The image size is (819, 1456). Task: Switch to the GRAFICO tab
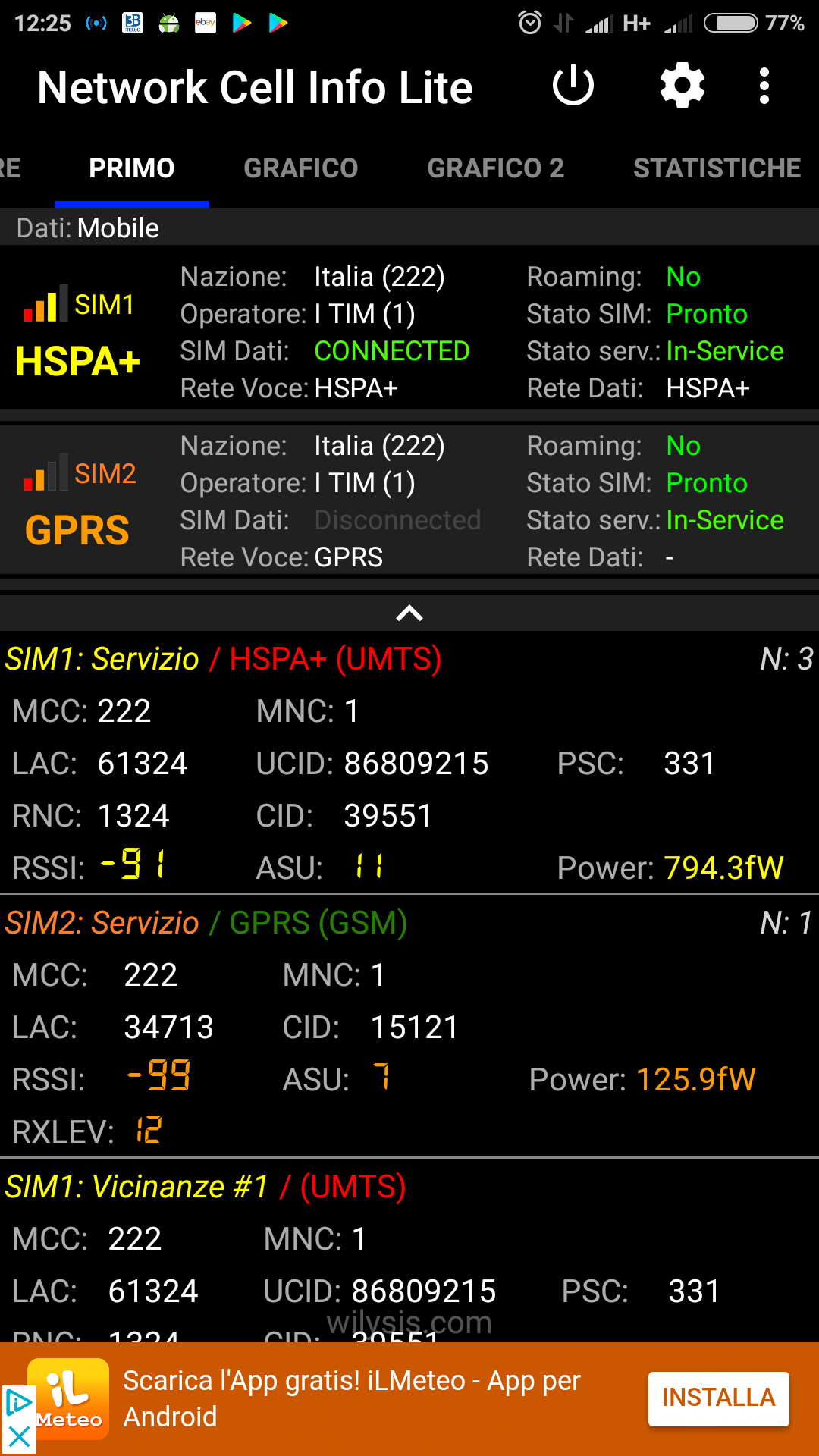[301, 168]
